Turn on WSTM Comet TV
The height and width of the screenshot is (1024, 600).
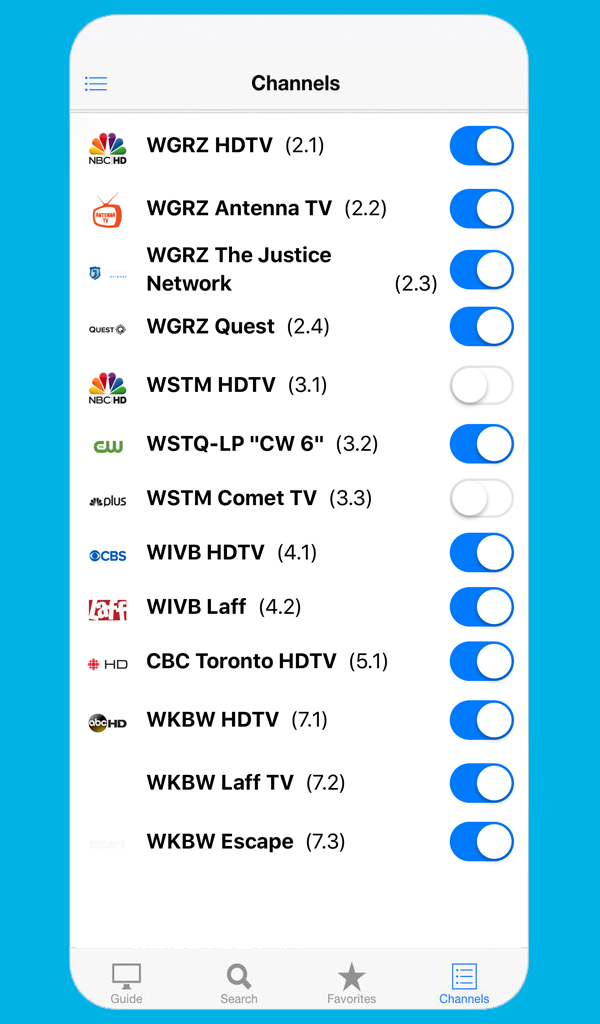(x=481, y=498)
